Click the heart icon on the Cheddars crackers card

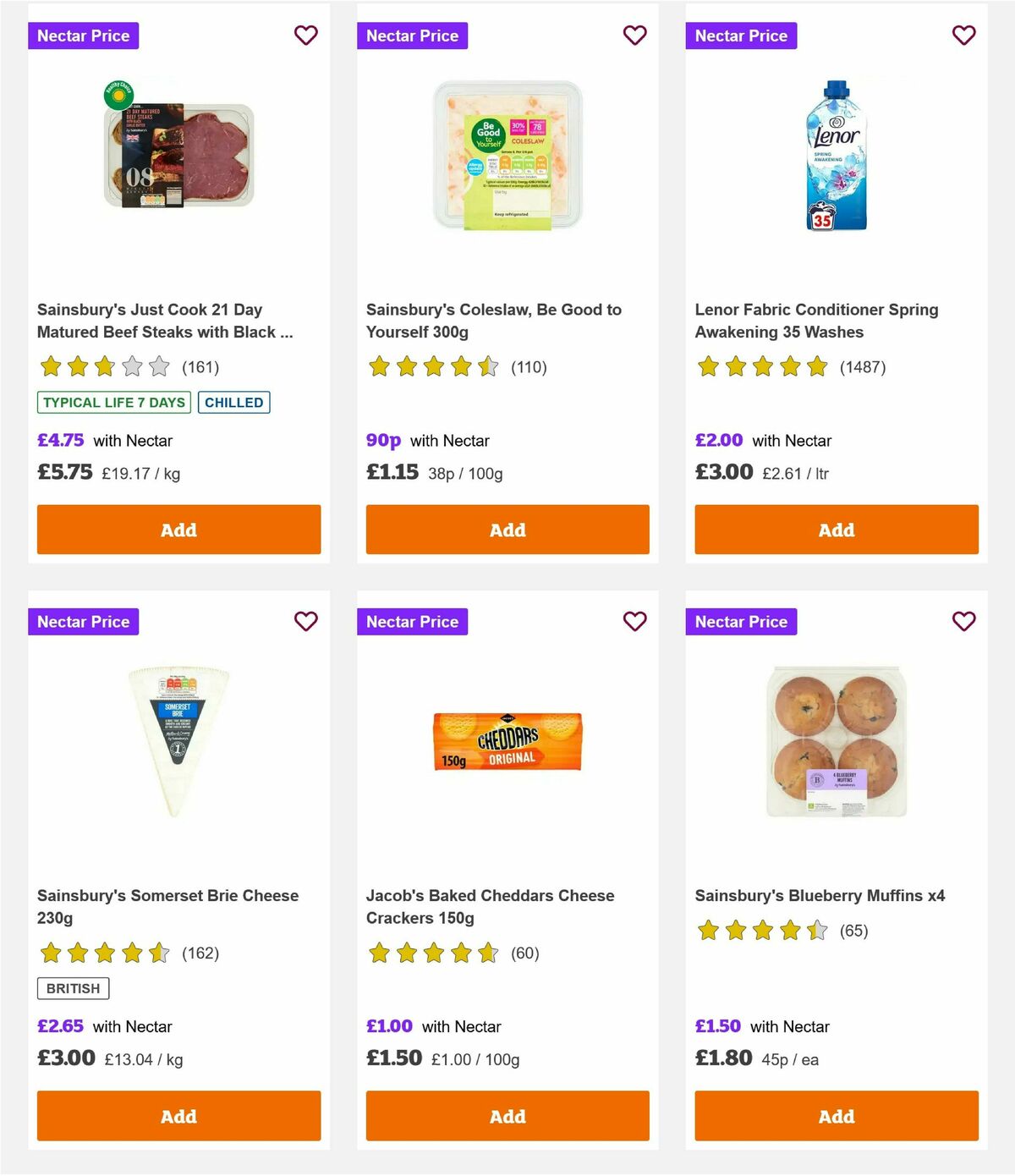(x=634, y=621)
